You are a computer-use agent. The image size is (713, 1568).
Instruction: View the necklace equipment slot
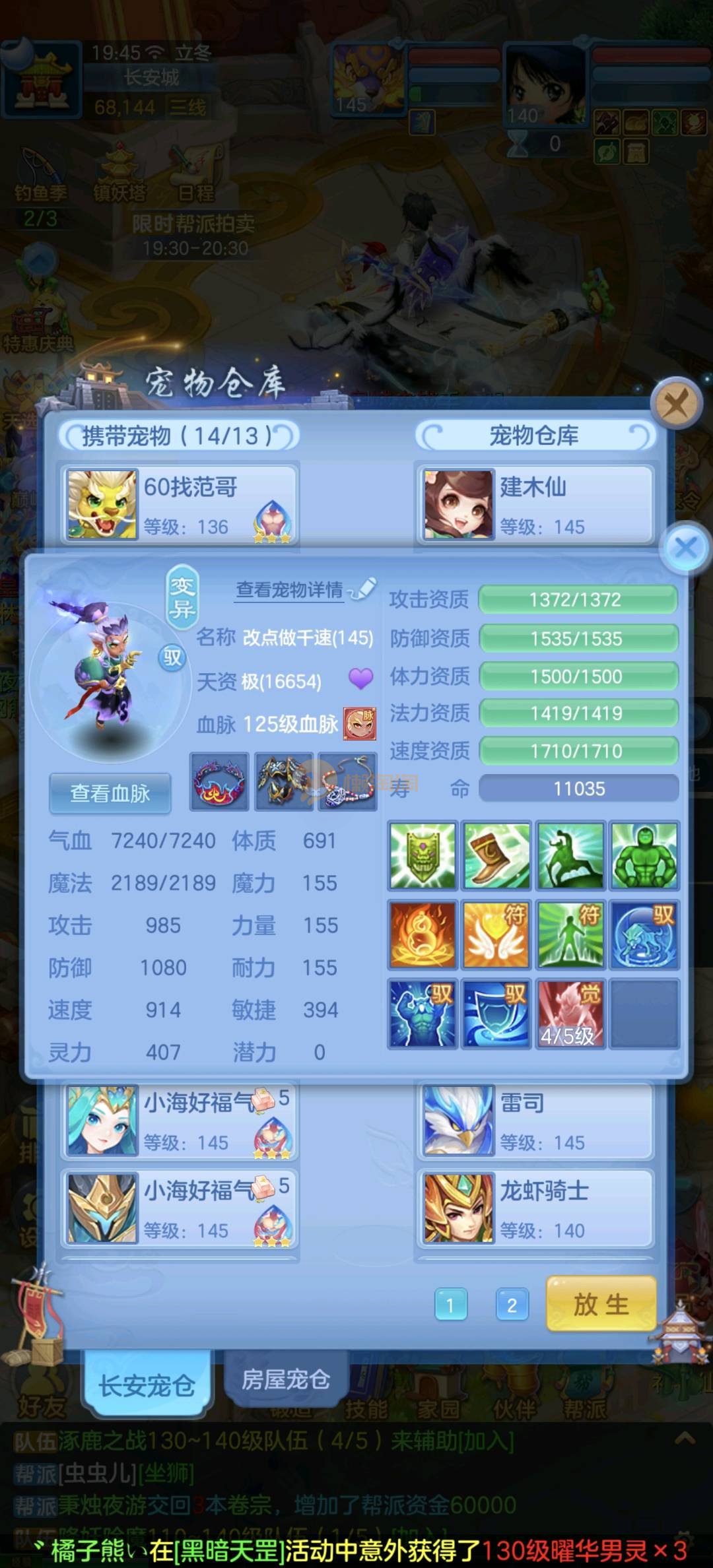click(347, 781)
